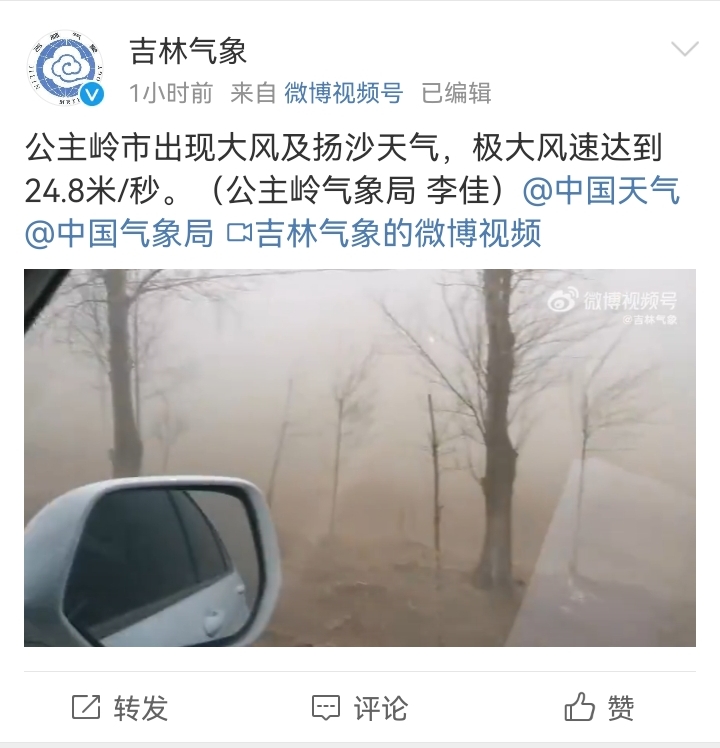Play the sandstorm video
The height and width of the screenshot is (748, 720).
pyautogui.click(x=360, y=457)
